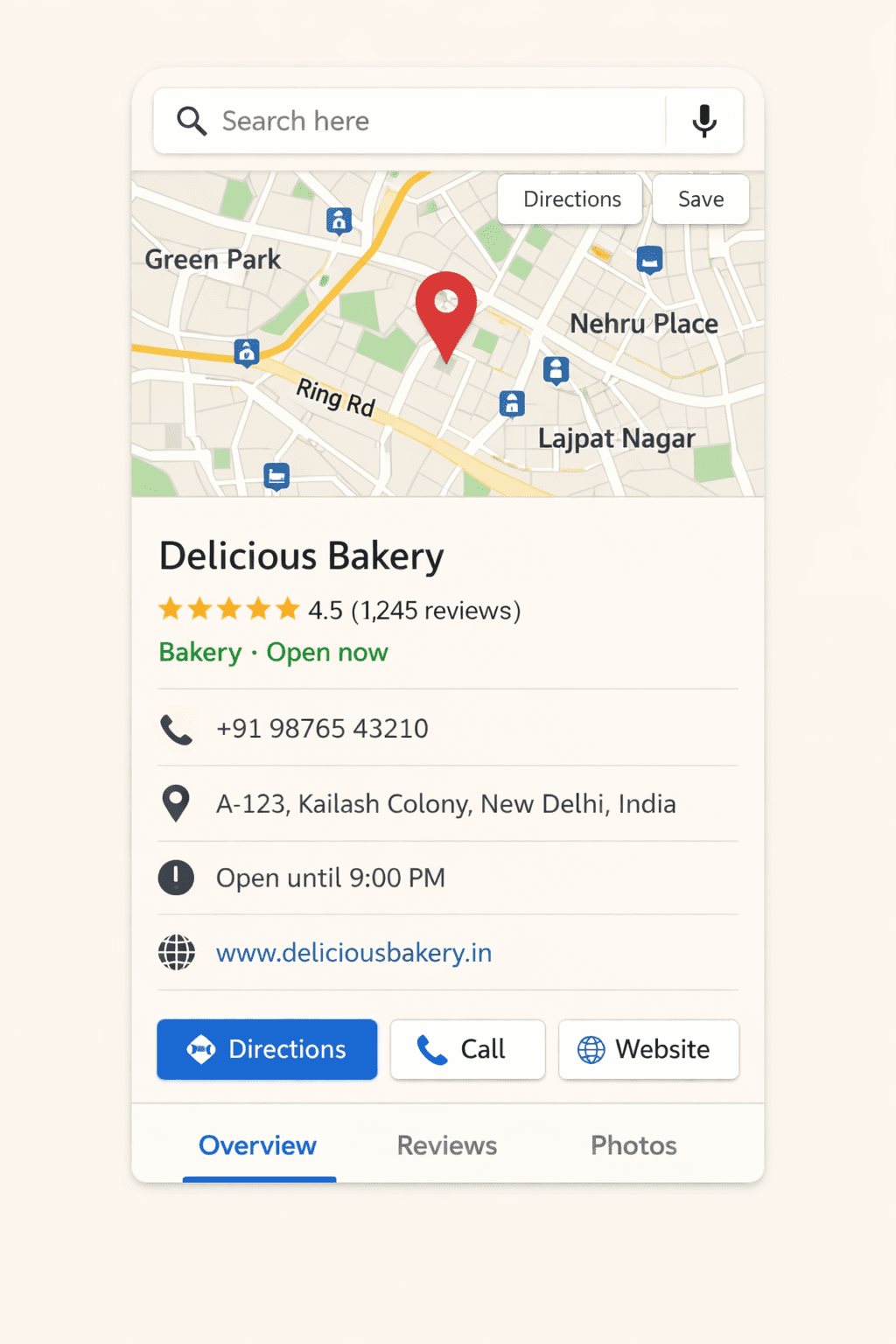Screen dimensions: 896x1344
Task: Tap the phone number +91 98765 43210
Action: pos(322,729)
